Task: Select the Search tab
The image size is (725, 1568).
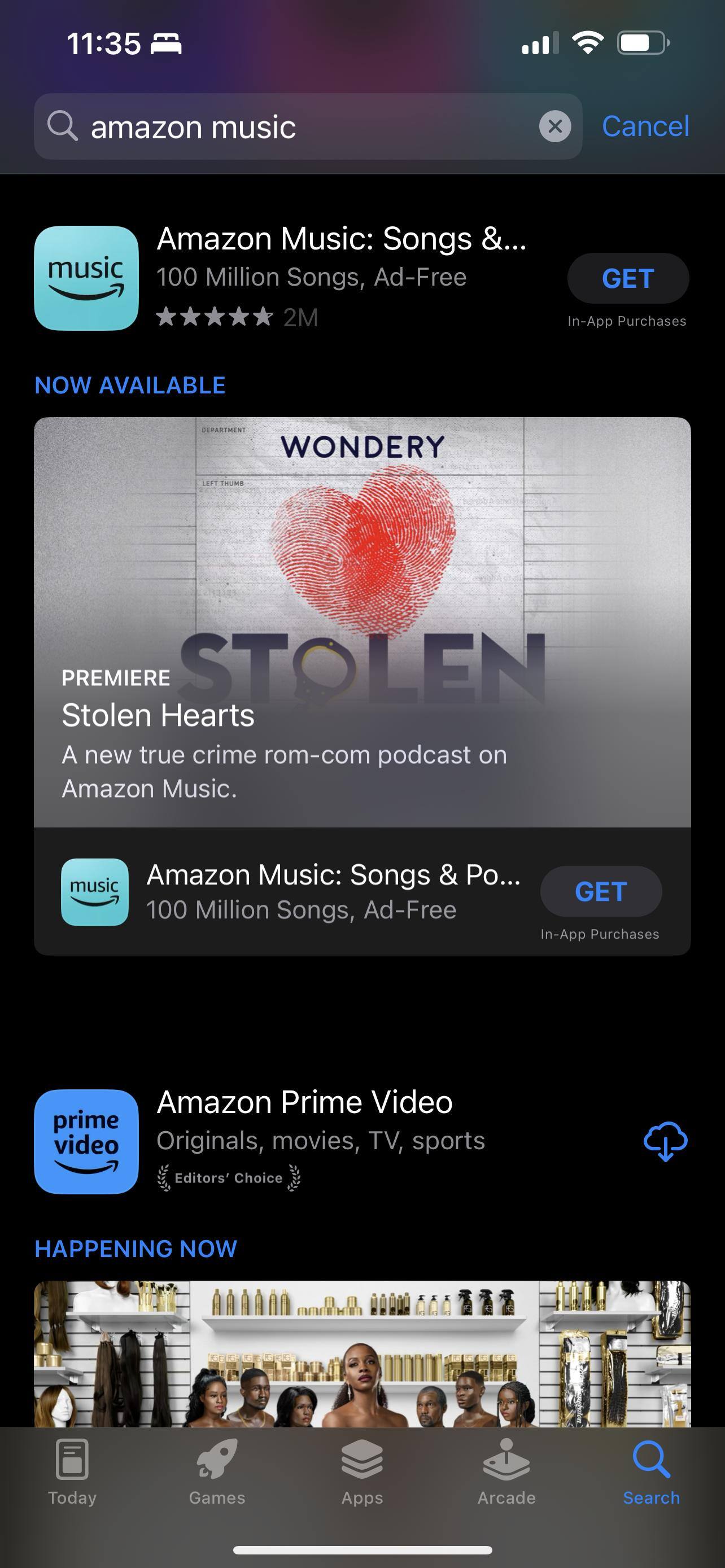Action: point(650,1471)
